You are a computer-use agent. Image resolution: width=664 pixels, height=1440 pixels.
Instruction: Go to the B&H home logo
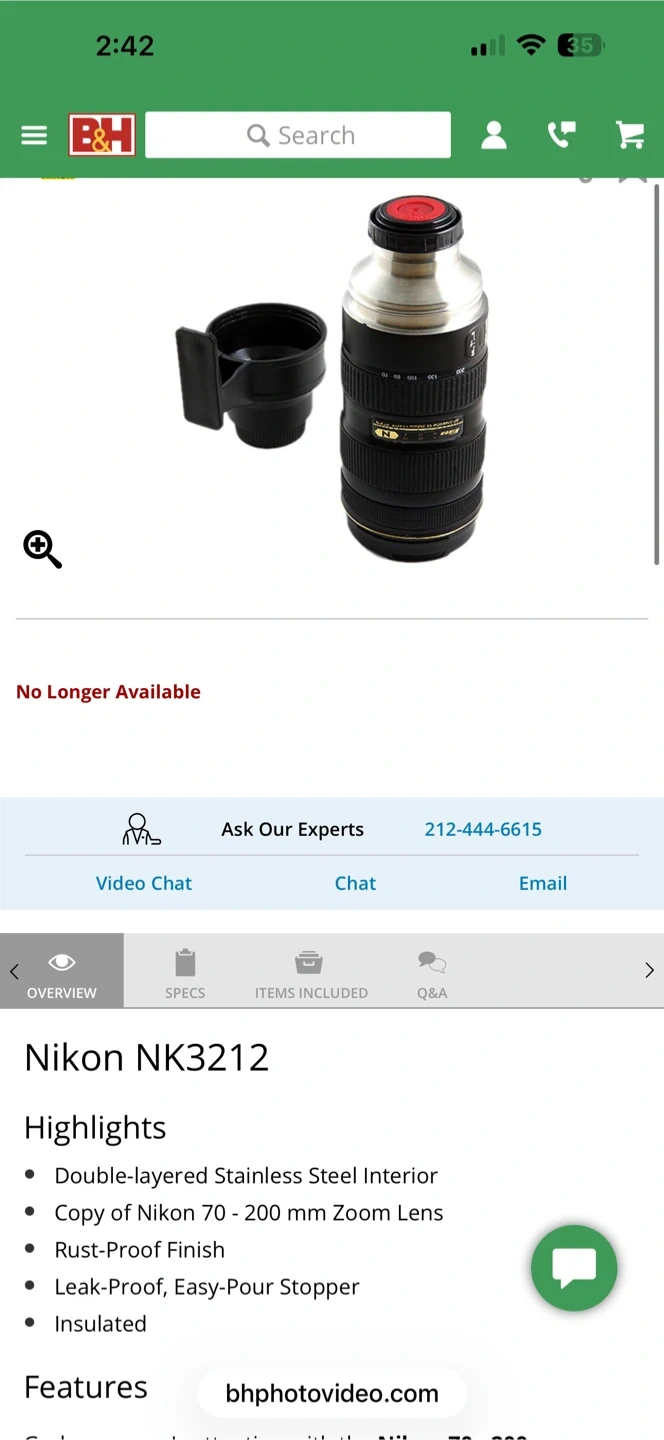point(102,135)
